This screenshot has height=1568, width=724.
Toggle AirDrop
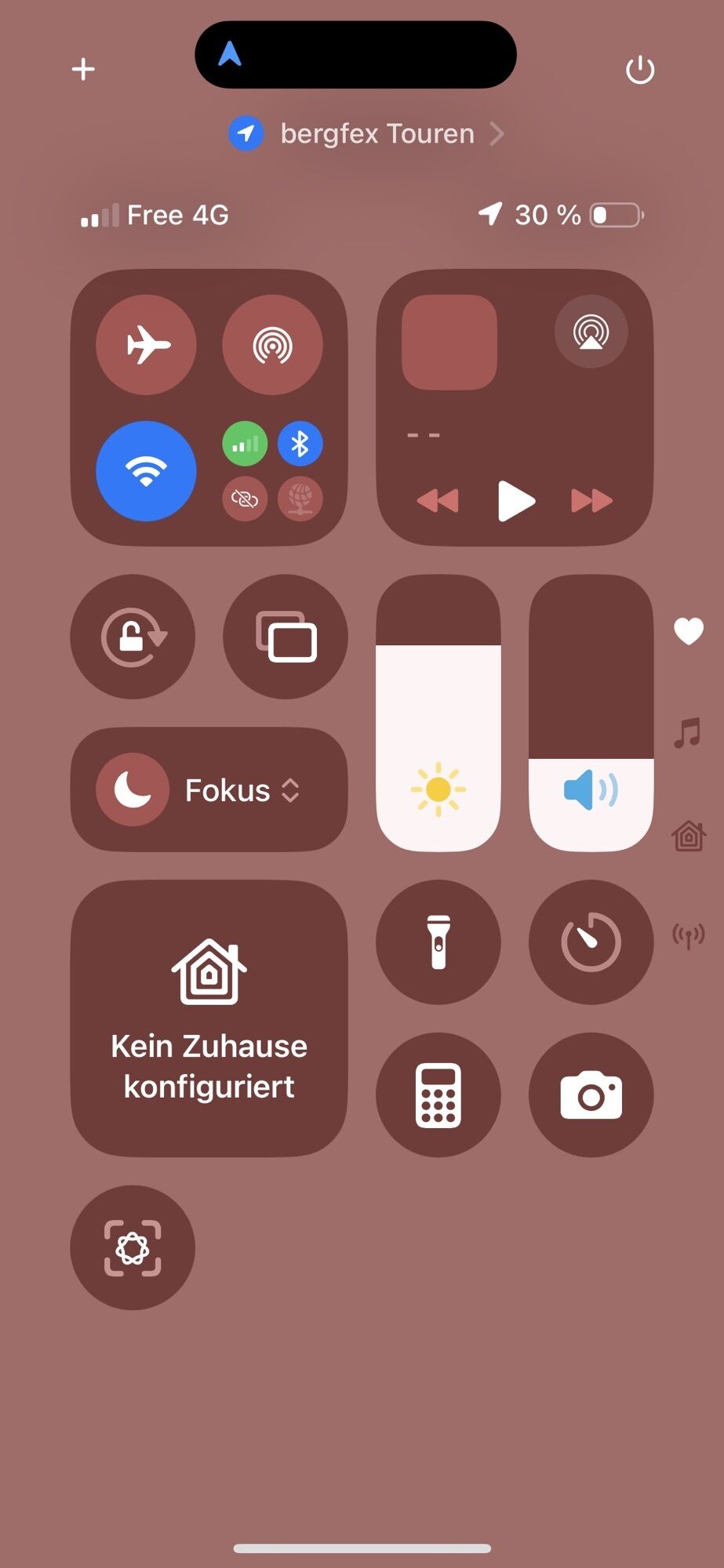coord(272,345)
